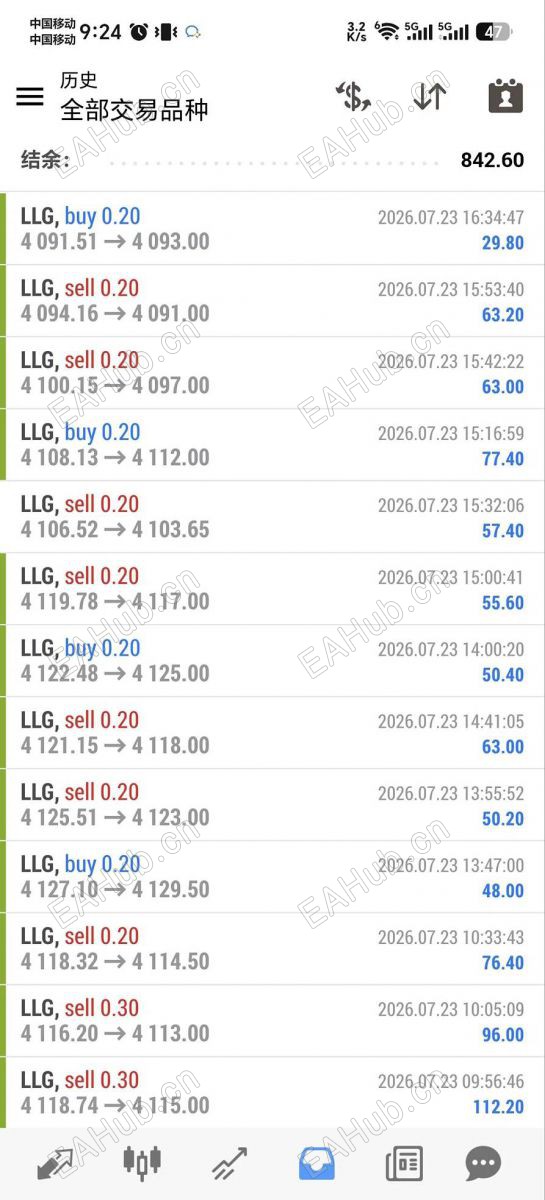Expand the sell trade with profit 63.20
Screen dimensions: 545x1200
coord(272,301)
